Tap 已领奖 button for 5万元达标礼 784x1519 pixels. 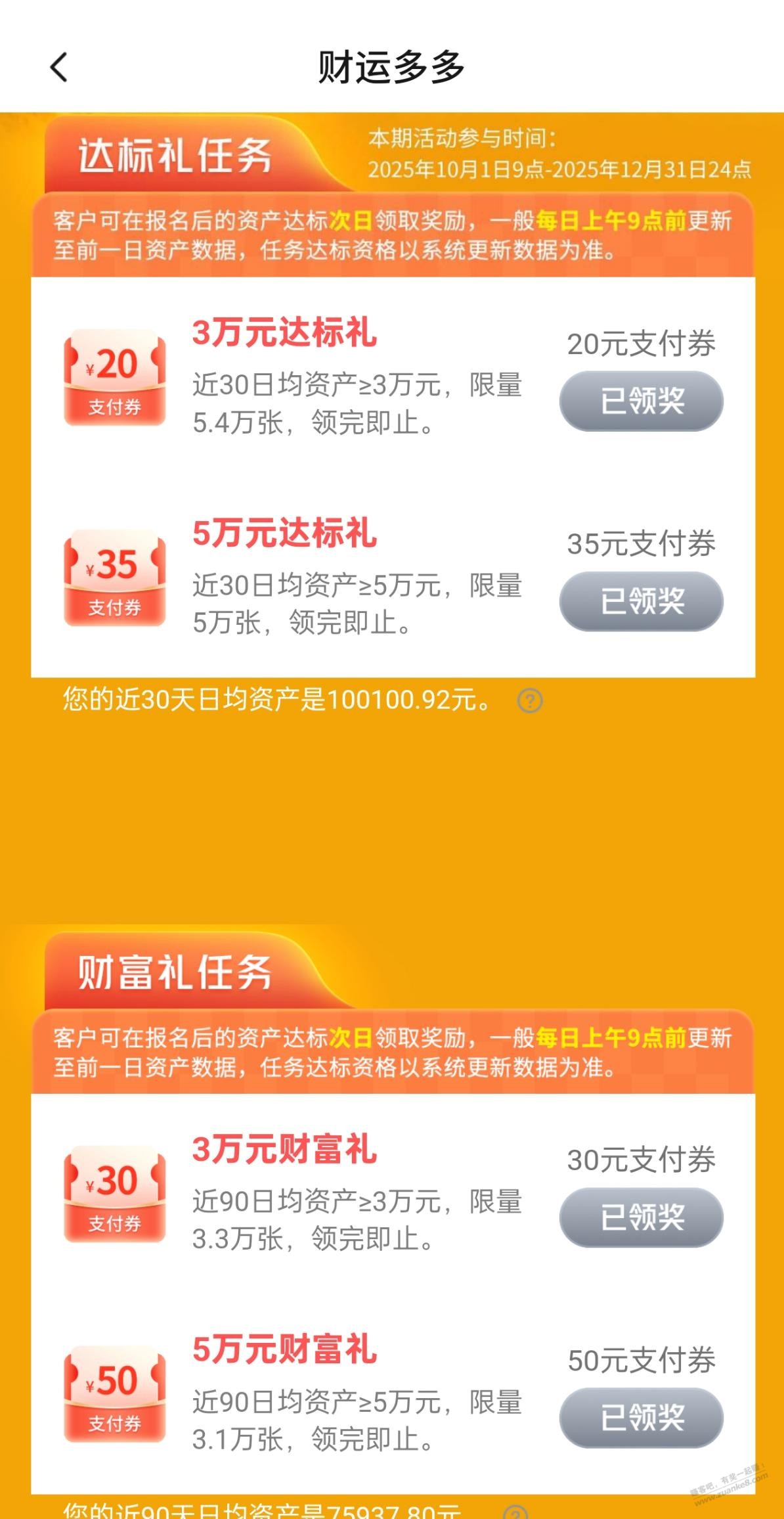point(641,601)
